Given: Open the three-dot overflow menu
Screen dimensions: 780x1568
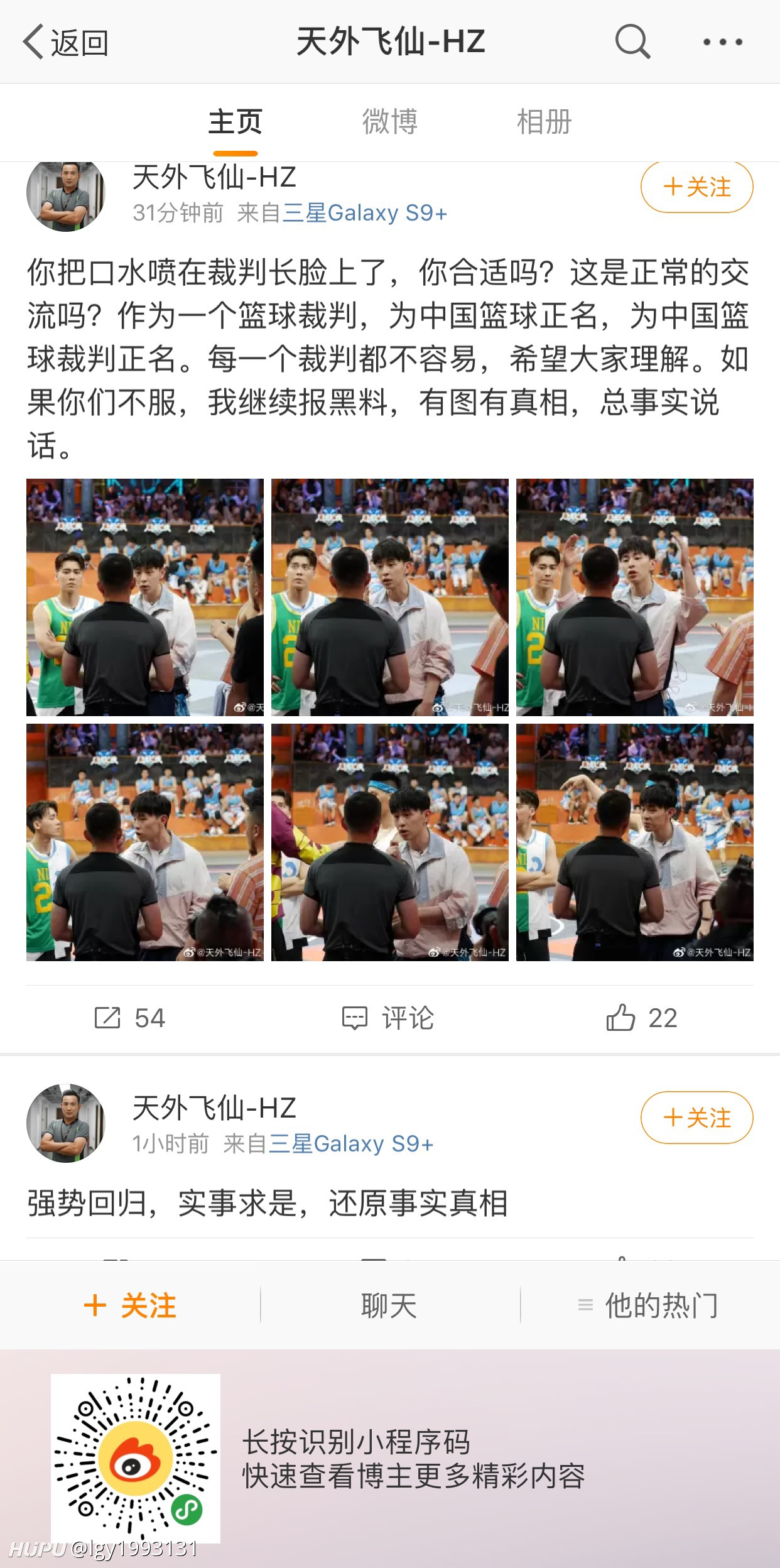Looking at the screenshot, I should (723, 42).
